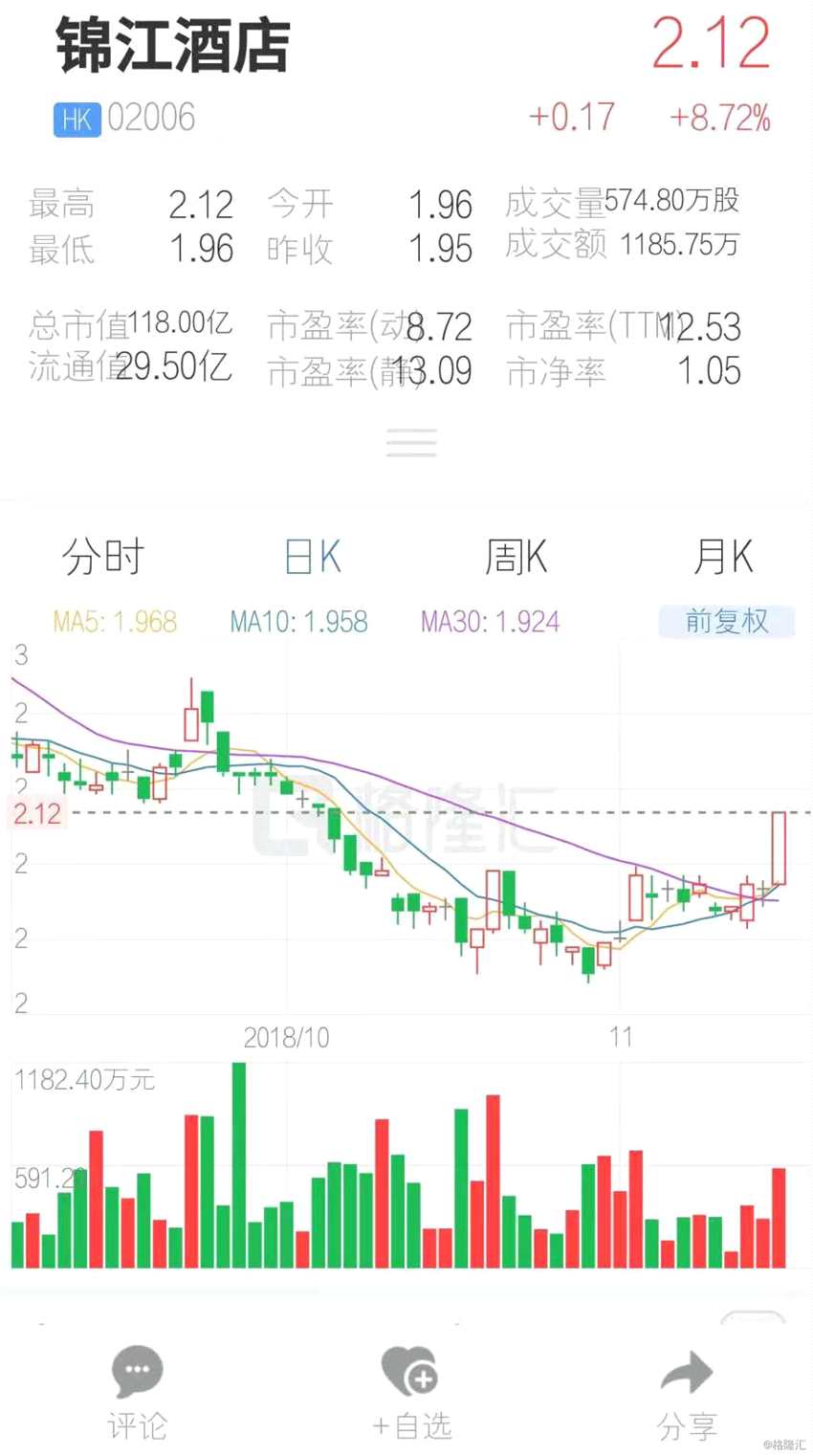Image resolution: width=813 pixels, height=1456 pixels.
Task: Switch to the 周K weekly tab
Action: click(516, 556)
